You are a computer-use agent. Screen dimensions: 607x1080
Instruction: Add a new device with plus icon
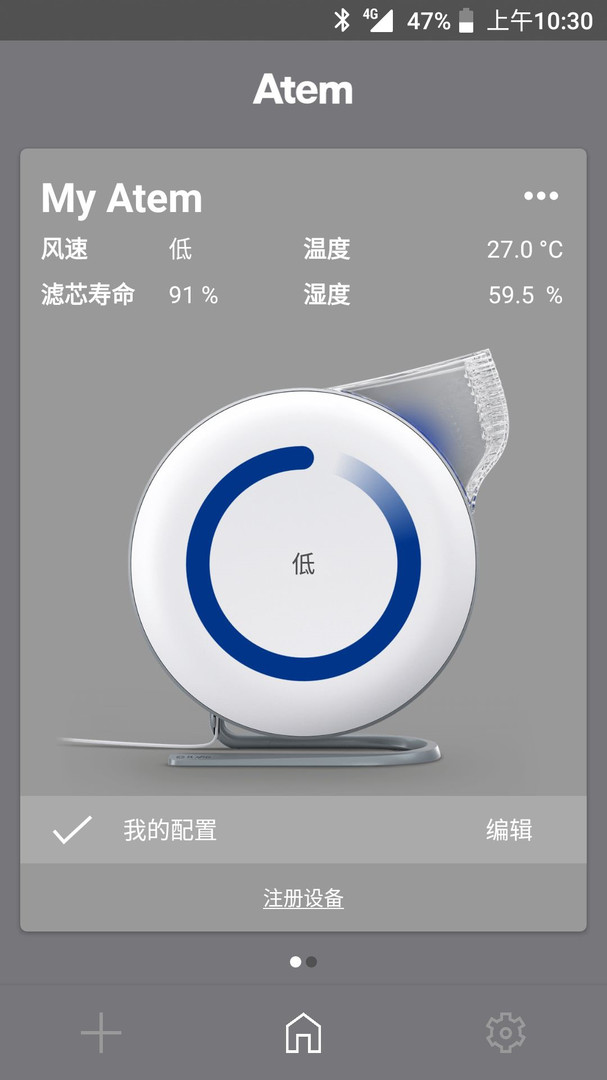[x=101, y=1032]
